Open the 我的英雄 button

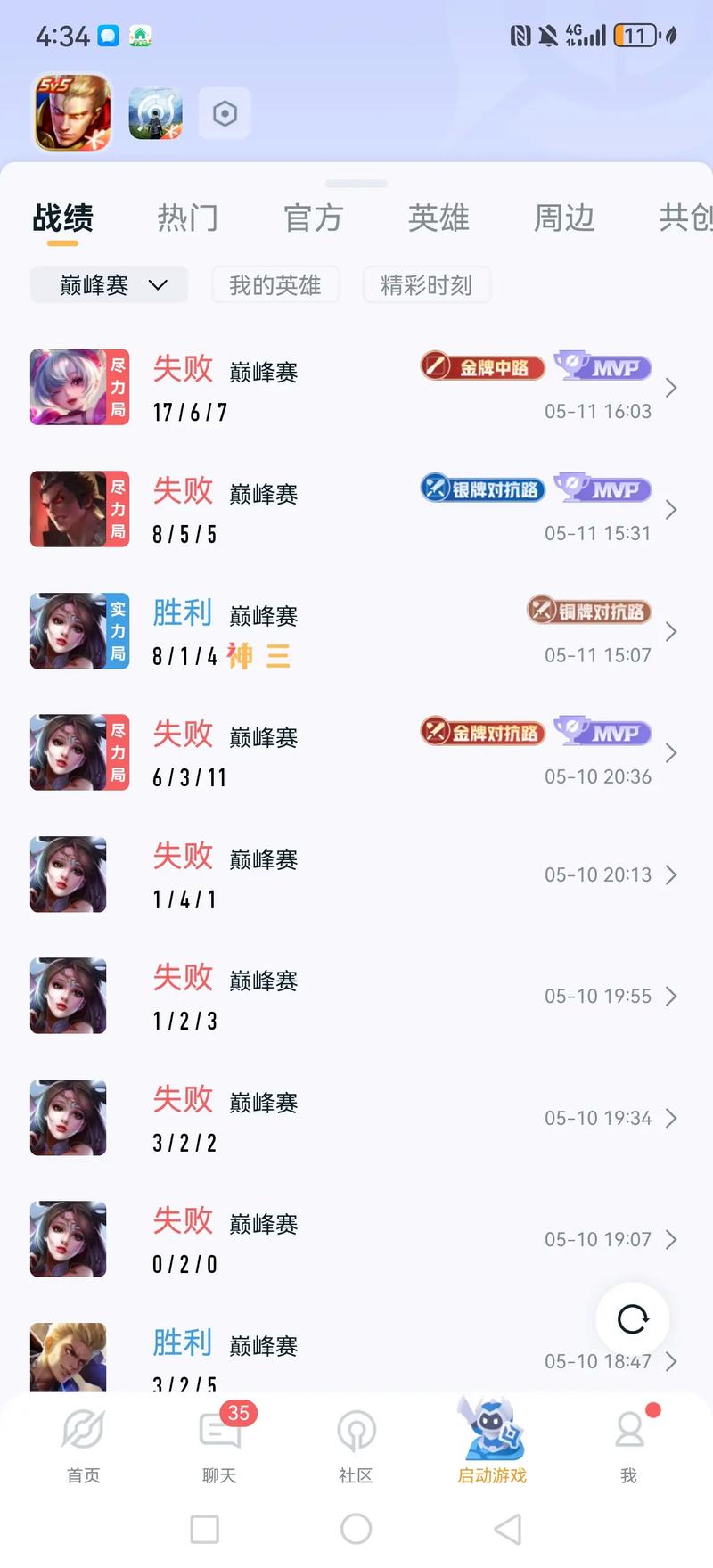(x=275, y=284)
